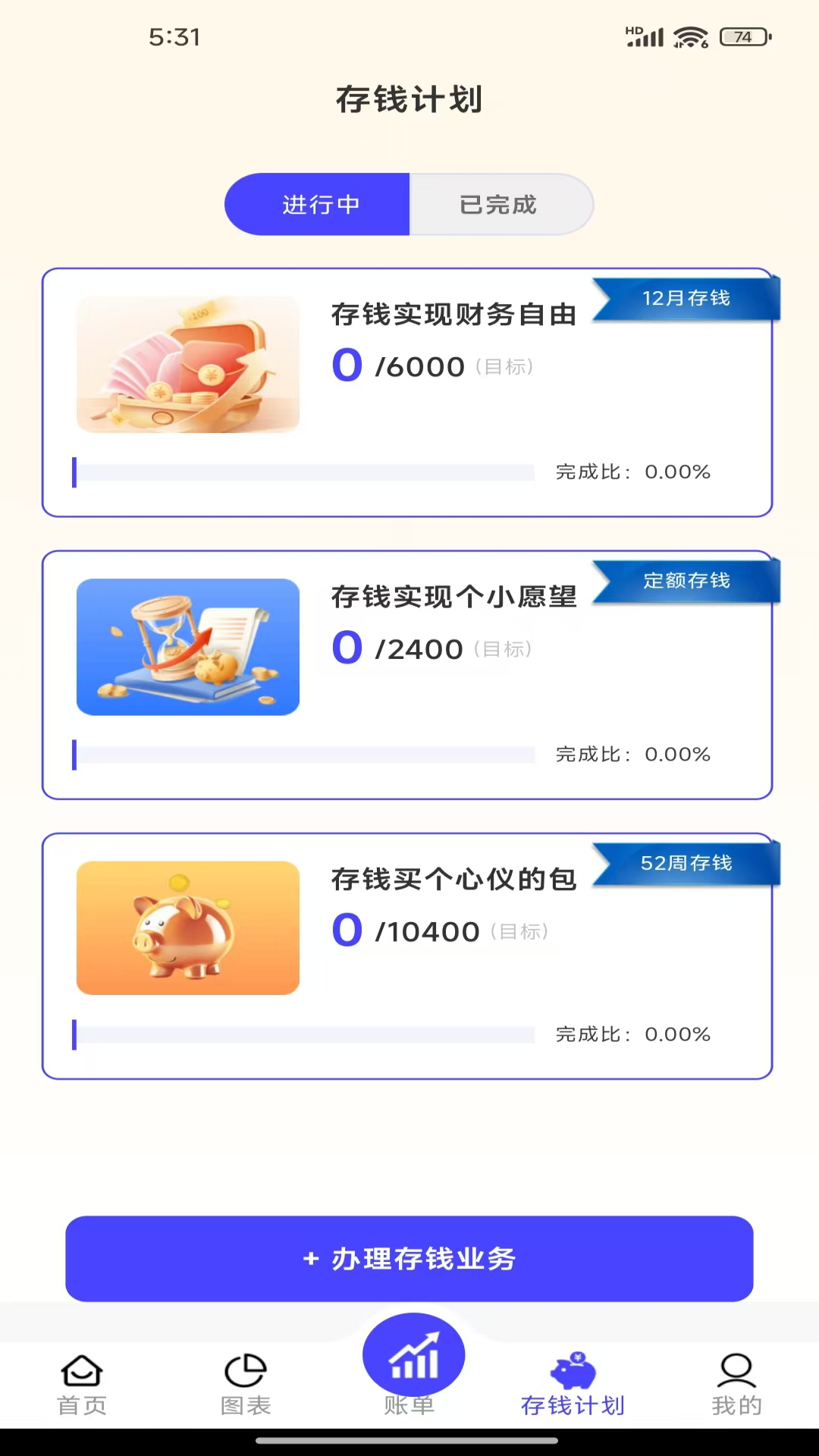Viewport: 819px width, 1456px height.
Task: Open the 存钱计划 piggy bank icon
Action: pos(573,1369)
